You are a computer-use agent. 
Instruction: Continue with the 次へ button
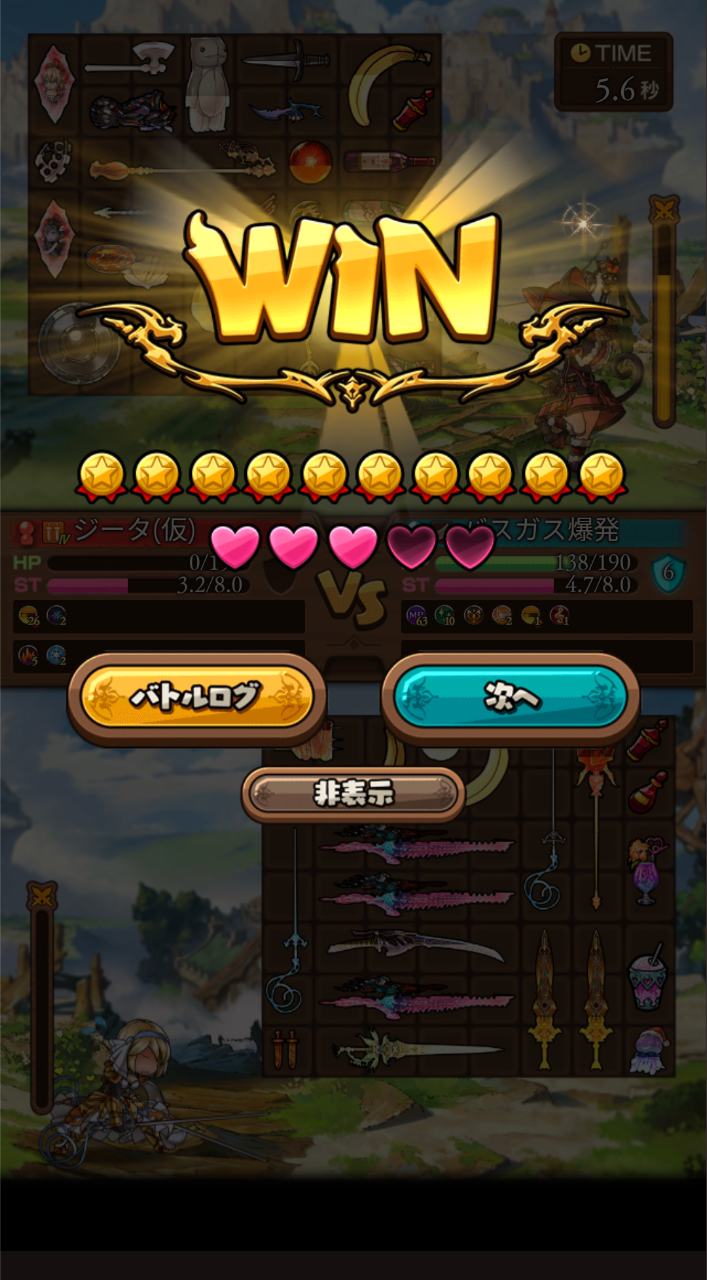(511, 697)
